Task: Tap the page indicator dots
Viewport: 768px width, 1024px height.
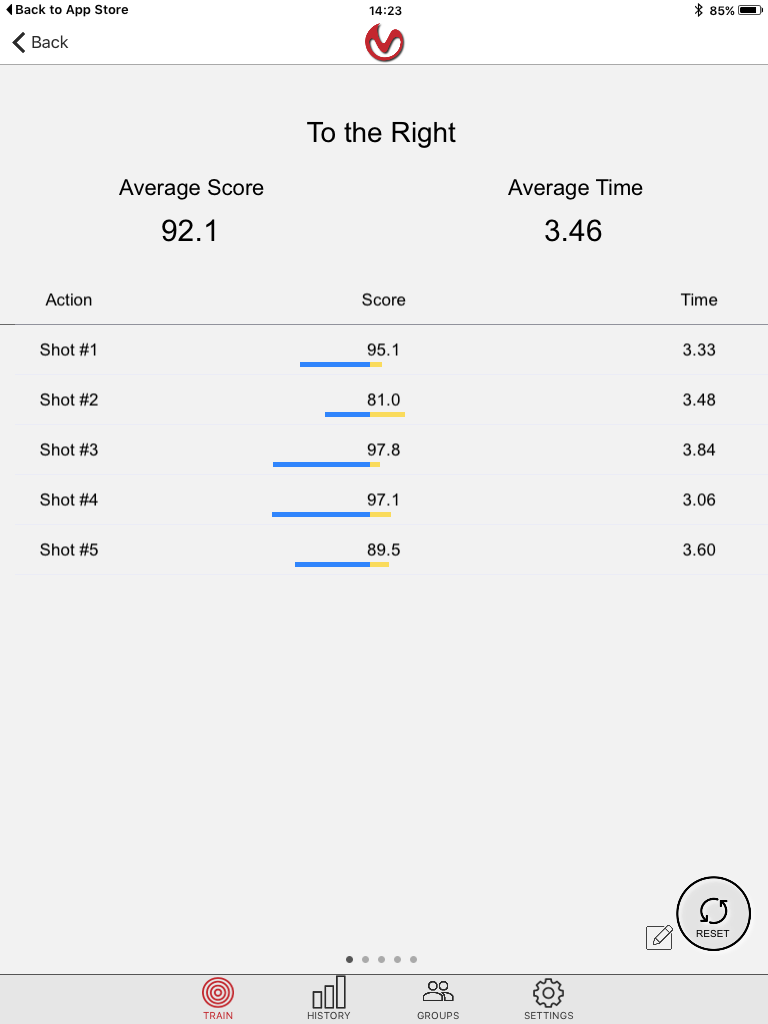Action: point(381,959)
